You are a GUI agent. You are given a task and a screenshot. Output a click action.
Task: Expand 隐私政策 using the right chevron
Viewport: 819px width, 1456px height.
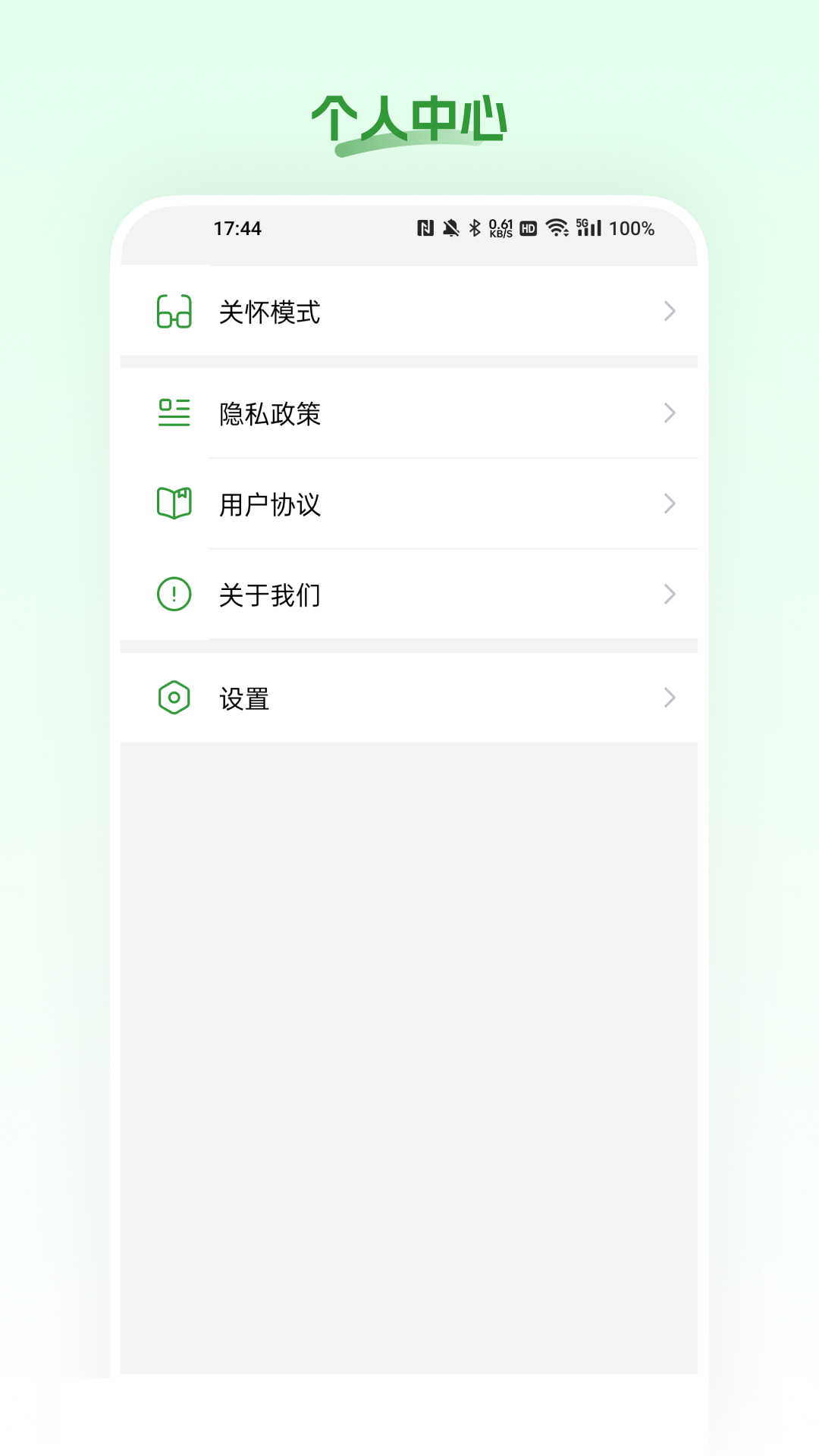670,413
